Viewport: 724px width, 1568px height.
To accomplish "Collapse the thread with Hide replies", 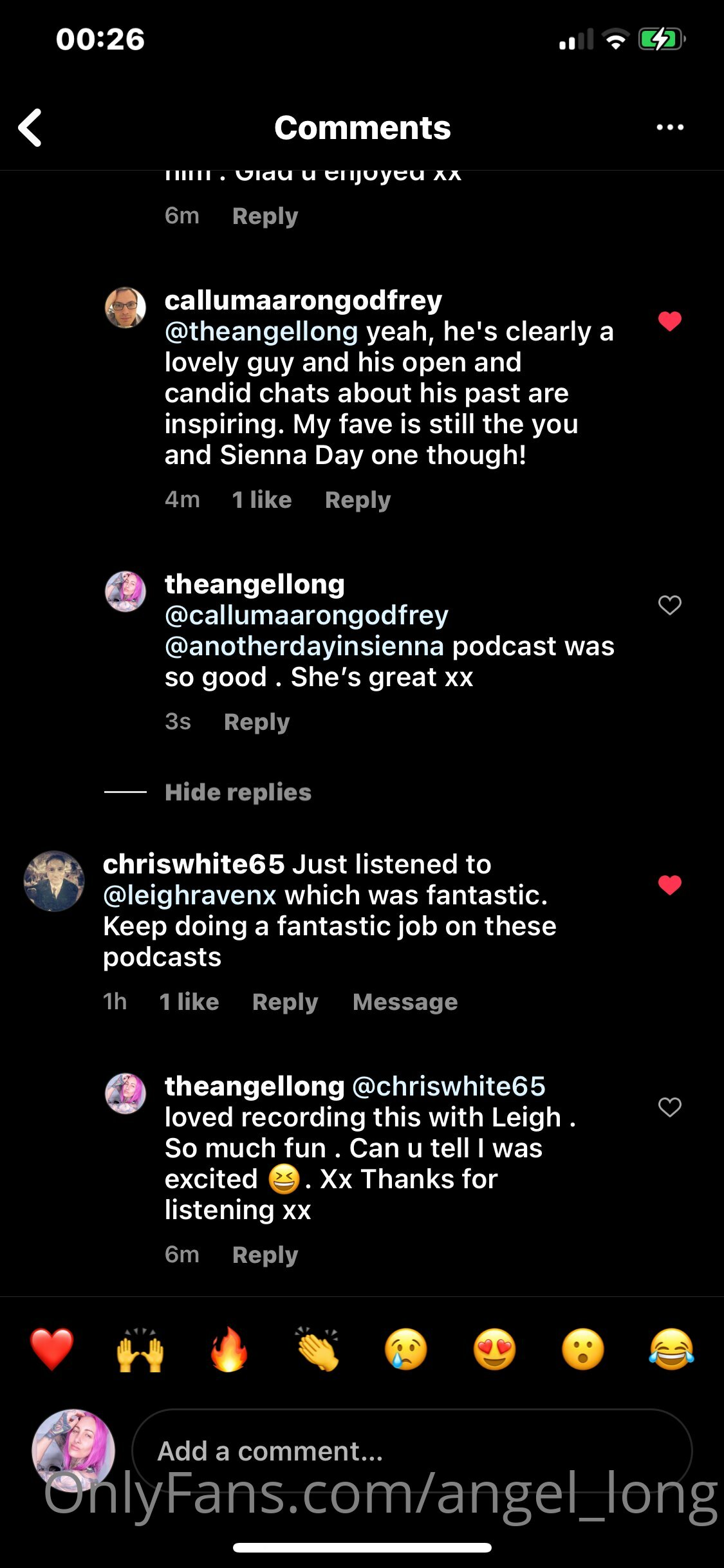I will point(237,792).
